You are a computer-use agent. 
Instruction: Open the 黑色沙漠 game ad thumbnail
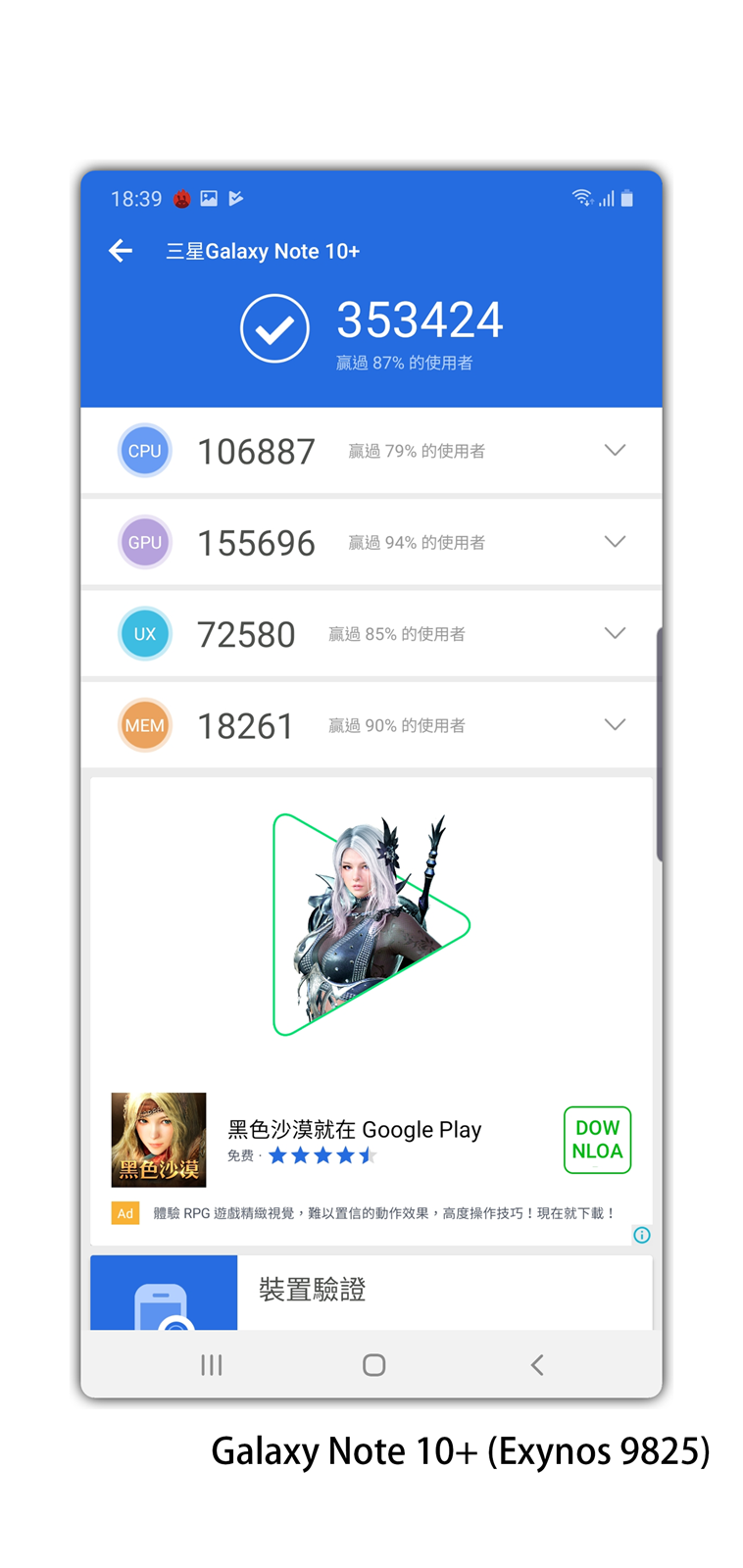[159, 1140]
